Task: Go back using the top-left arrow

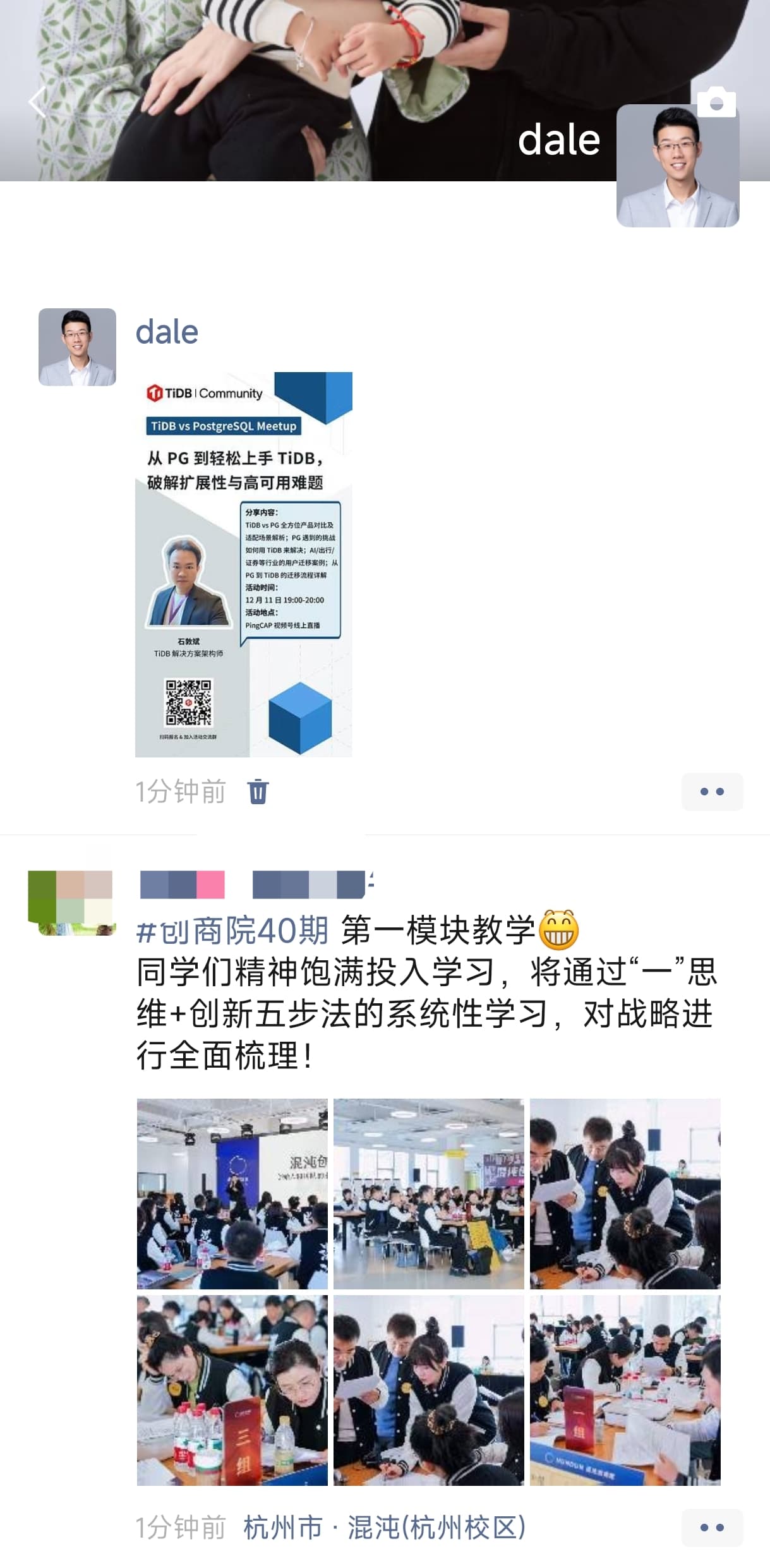Action: pyautogui.click(x=37, y=102)
